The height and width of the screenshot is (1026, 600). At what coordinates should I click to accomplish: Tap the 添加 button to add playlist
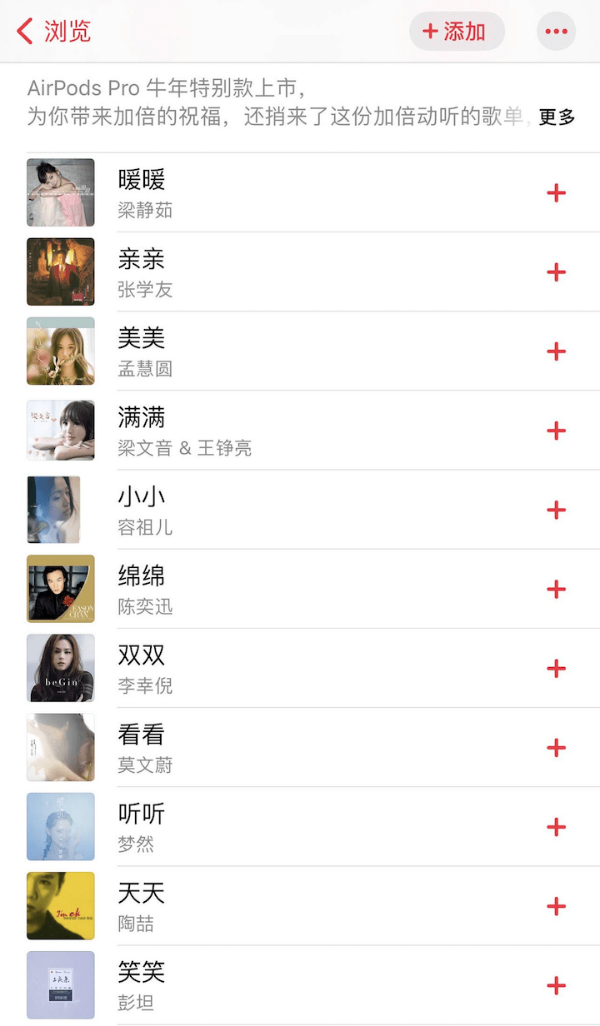click(457, 31)
